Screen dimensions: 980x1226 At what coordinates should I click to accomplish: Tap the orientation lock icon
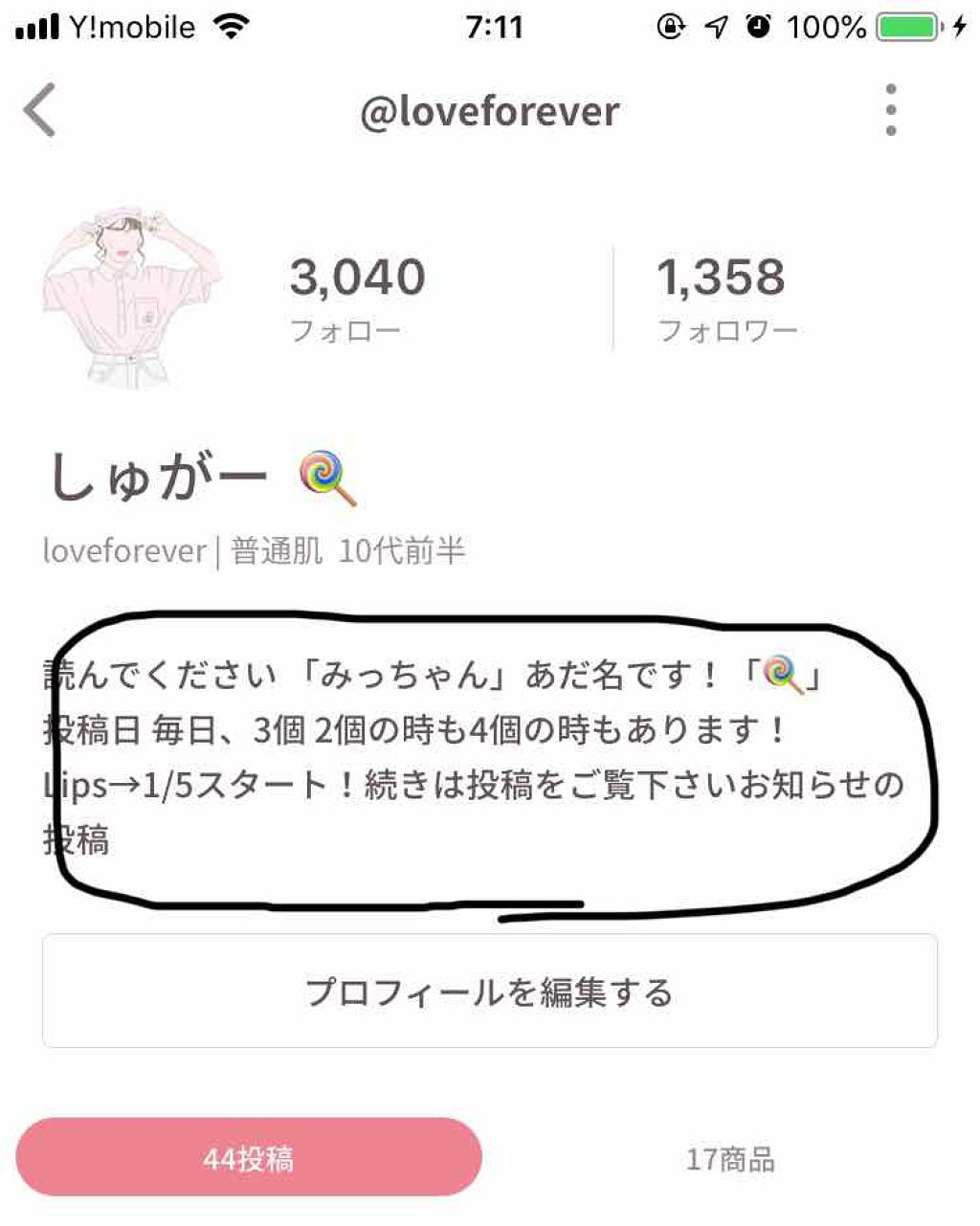pyautogui.click(x=670, y=28)
